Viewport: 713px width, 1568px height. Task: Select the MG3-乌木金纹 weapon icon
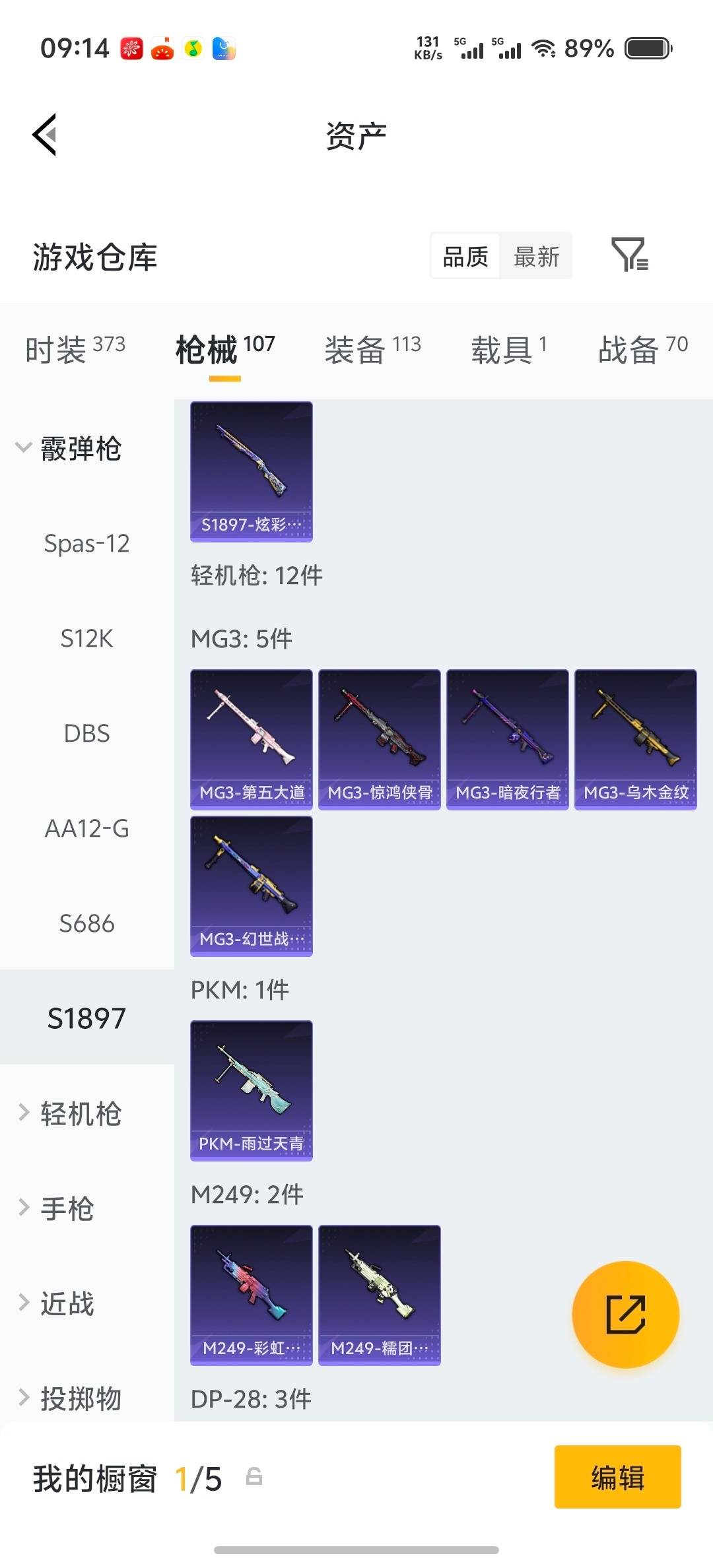point(635,738)
